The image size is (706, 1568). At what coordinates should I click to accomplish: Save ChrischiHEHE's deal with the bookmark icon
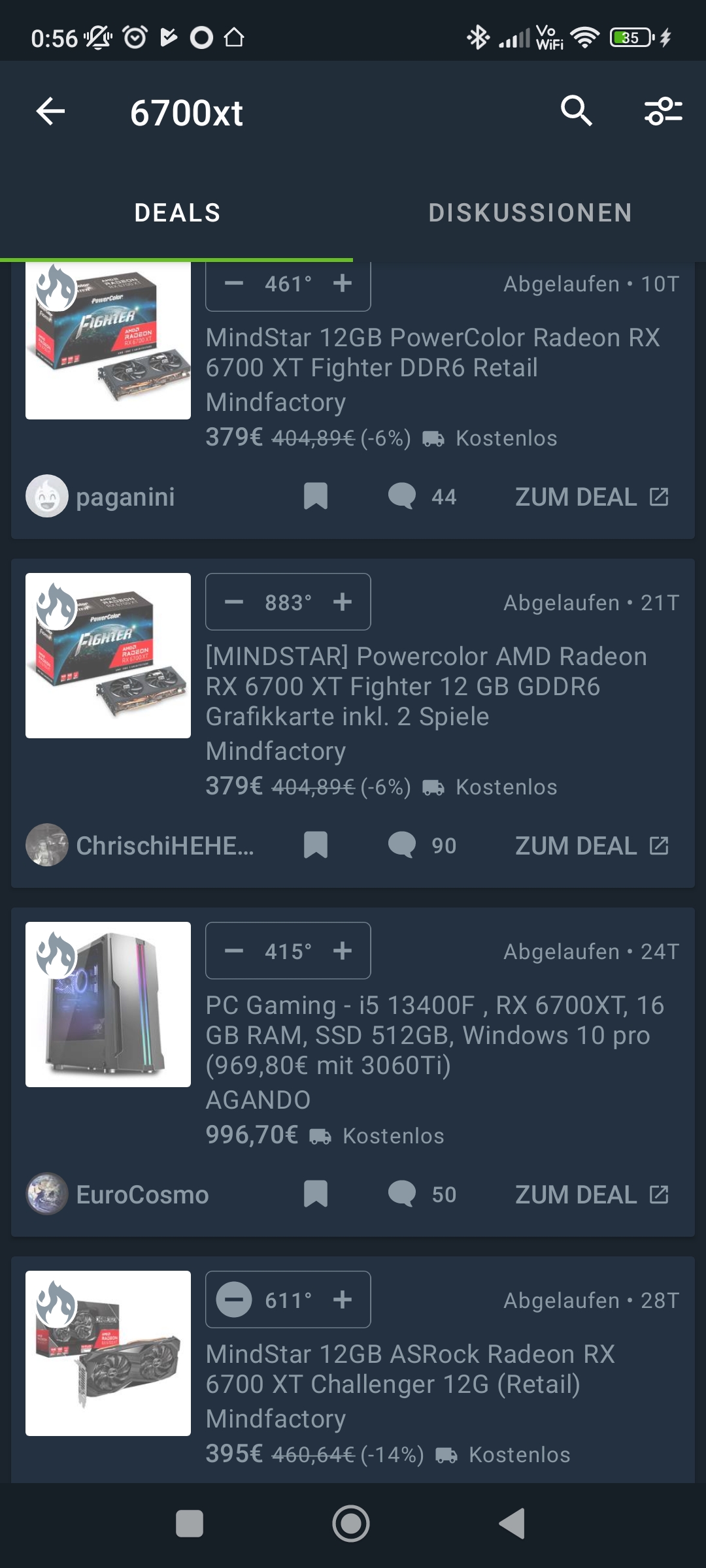(316, 845)
